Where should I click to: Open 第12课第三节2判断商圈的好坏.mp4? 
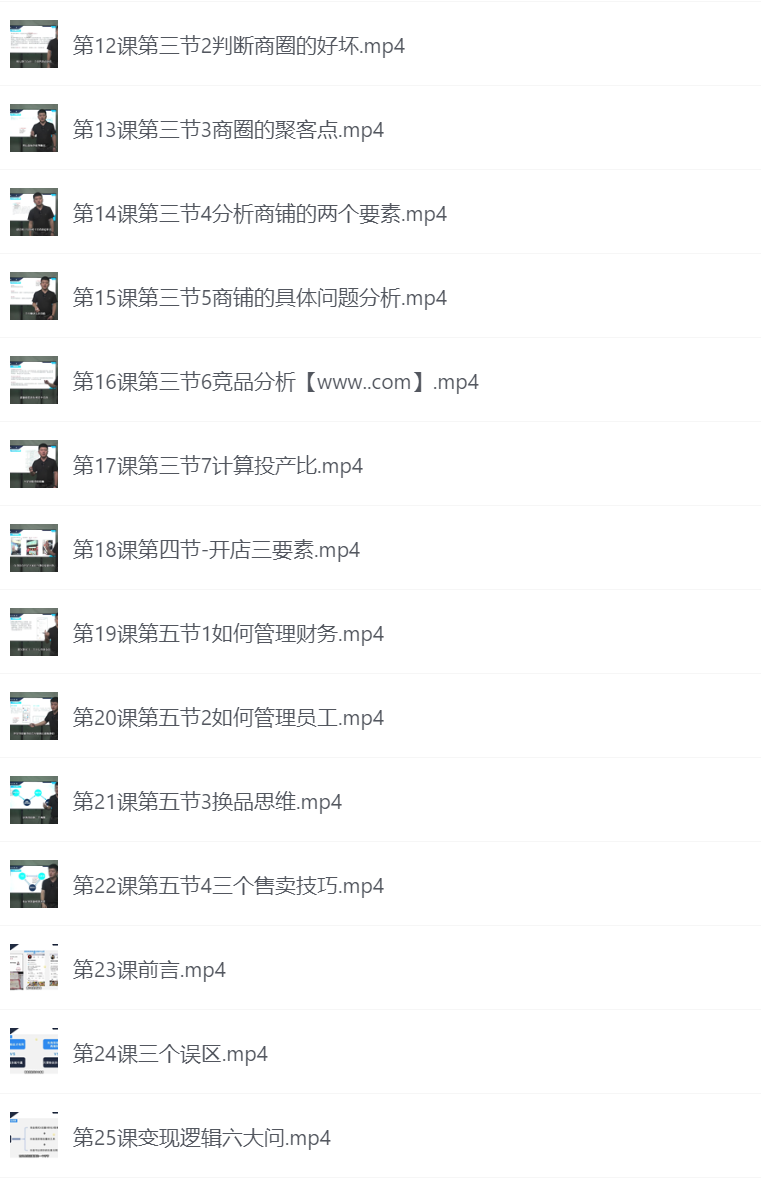pos(238,46)
